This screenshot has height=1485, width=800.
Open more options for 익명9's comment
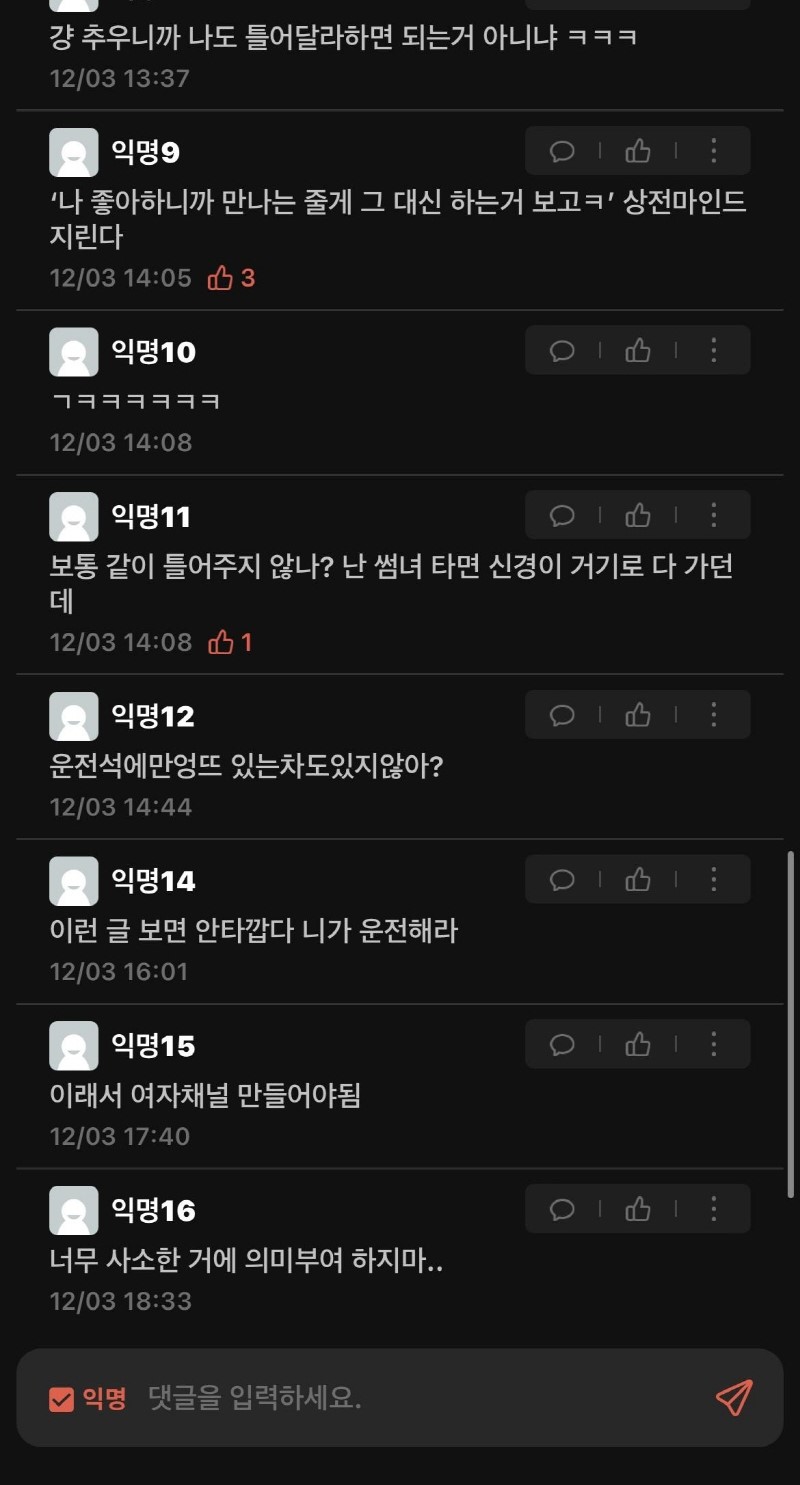[714, 151]
